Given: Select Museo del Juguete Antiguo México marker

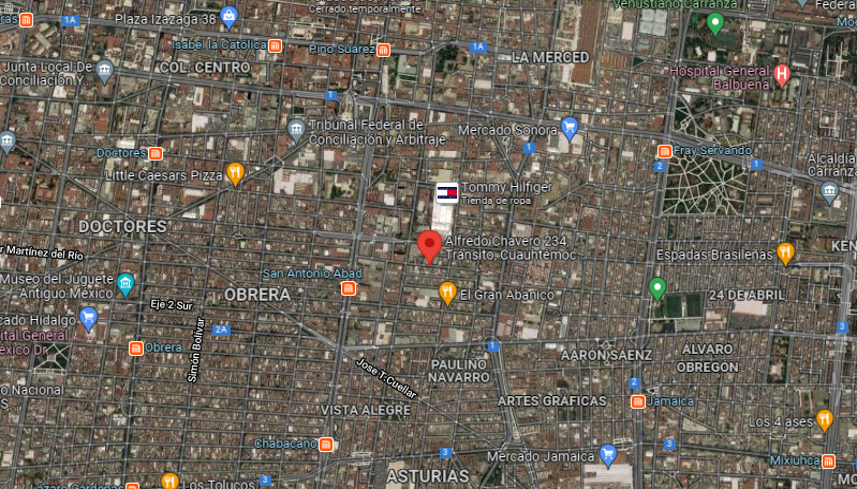Looking at the screenshot, I should [126, 285].
